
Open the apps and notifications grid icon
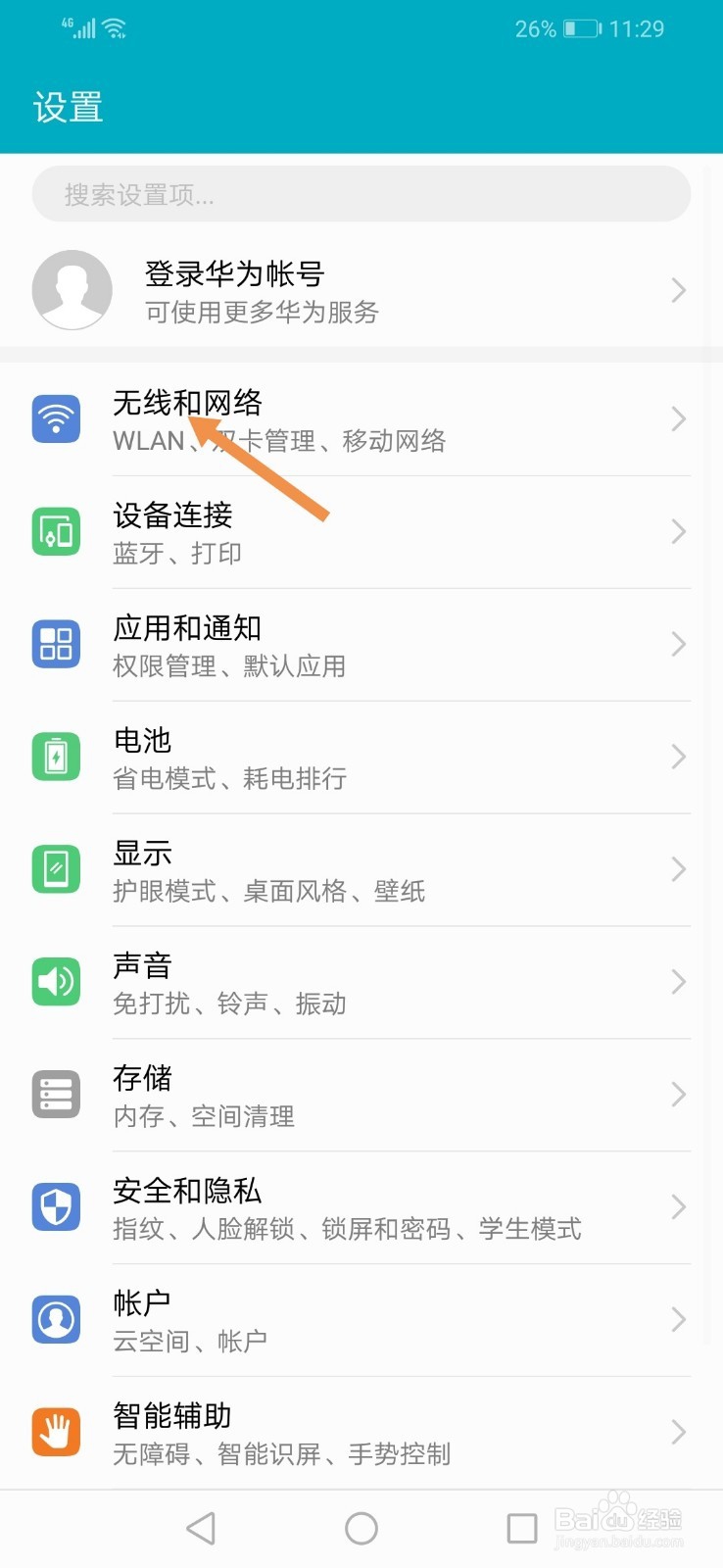(56, 644)
